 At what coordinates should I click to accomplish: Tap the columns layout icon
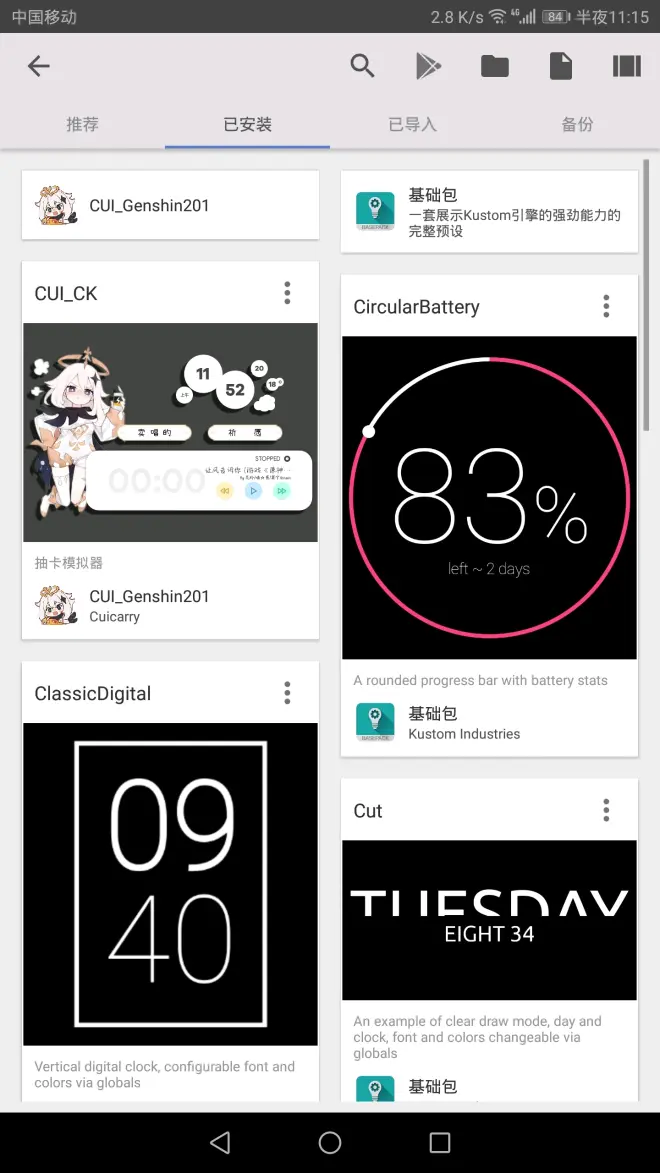click(627, 66)
